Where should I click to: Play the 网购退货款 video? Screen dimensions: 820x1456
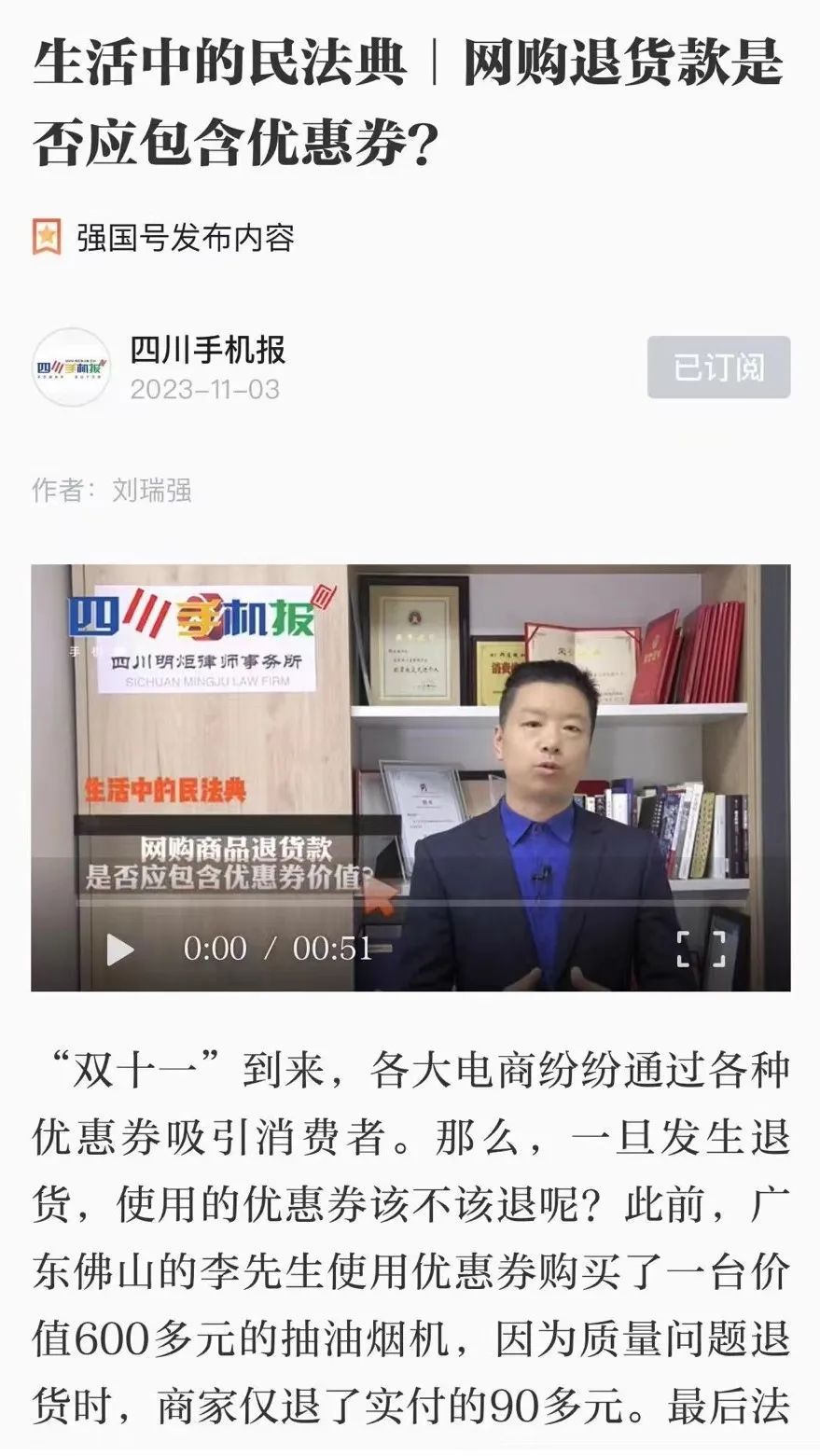click(120, 950)
